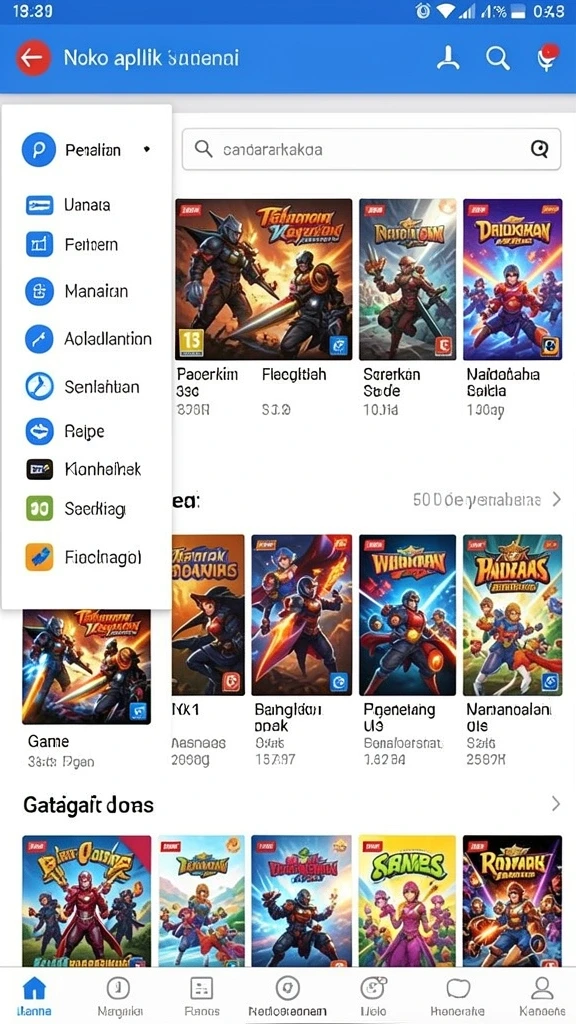Viewport: 576px width, 1024px height.
Task: Tap the red back arrow button
Action: point(33,58)
